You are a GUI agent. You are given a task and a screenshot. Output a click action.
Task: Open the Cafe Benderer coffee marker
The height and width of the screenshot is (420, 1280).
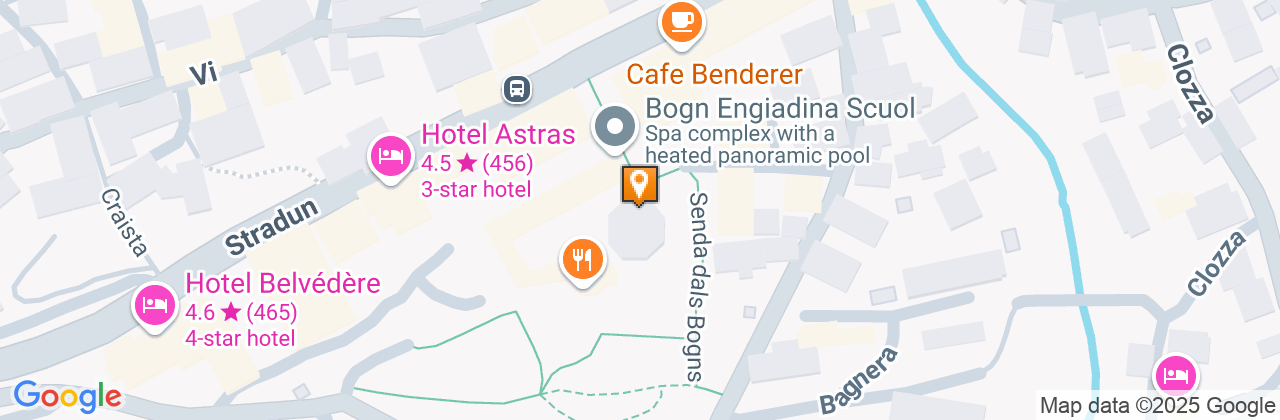tap(682, 21)
